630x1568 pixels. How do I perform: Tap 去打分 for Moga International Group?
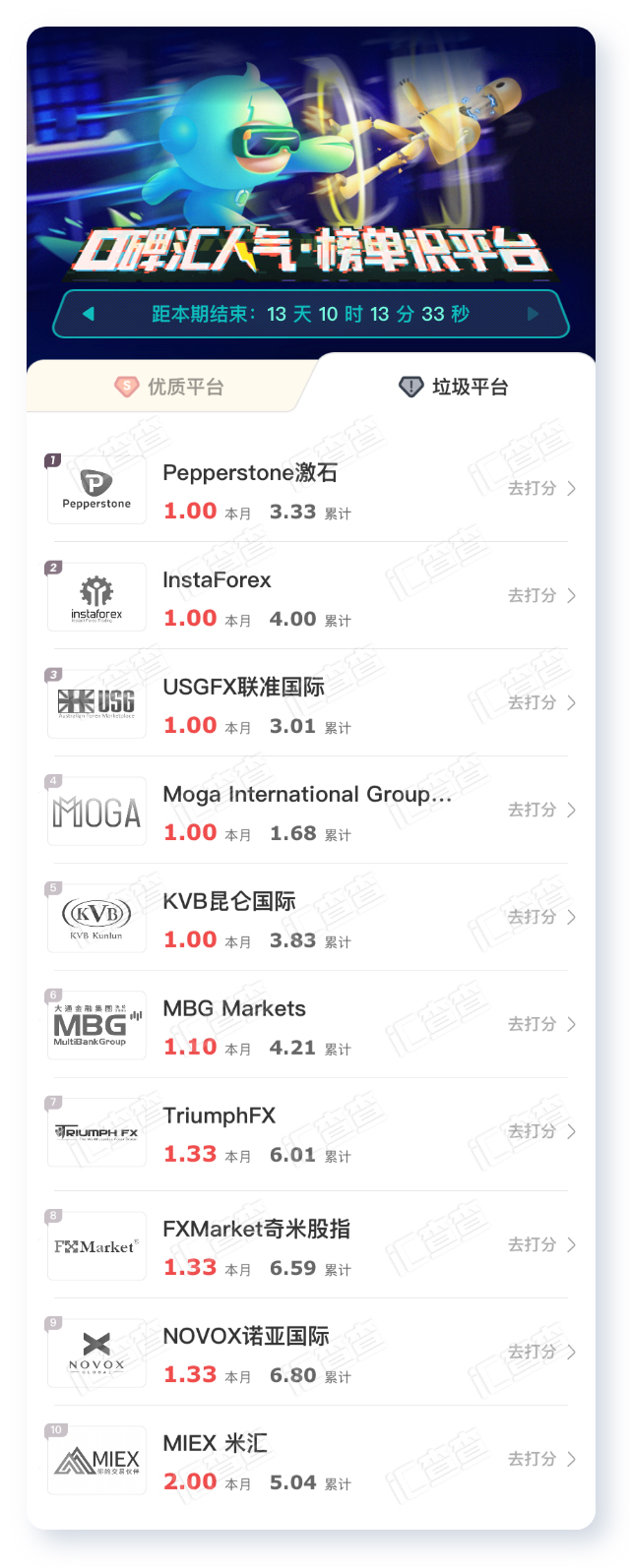541,810
